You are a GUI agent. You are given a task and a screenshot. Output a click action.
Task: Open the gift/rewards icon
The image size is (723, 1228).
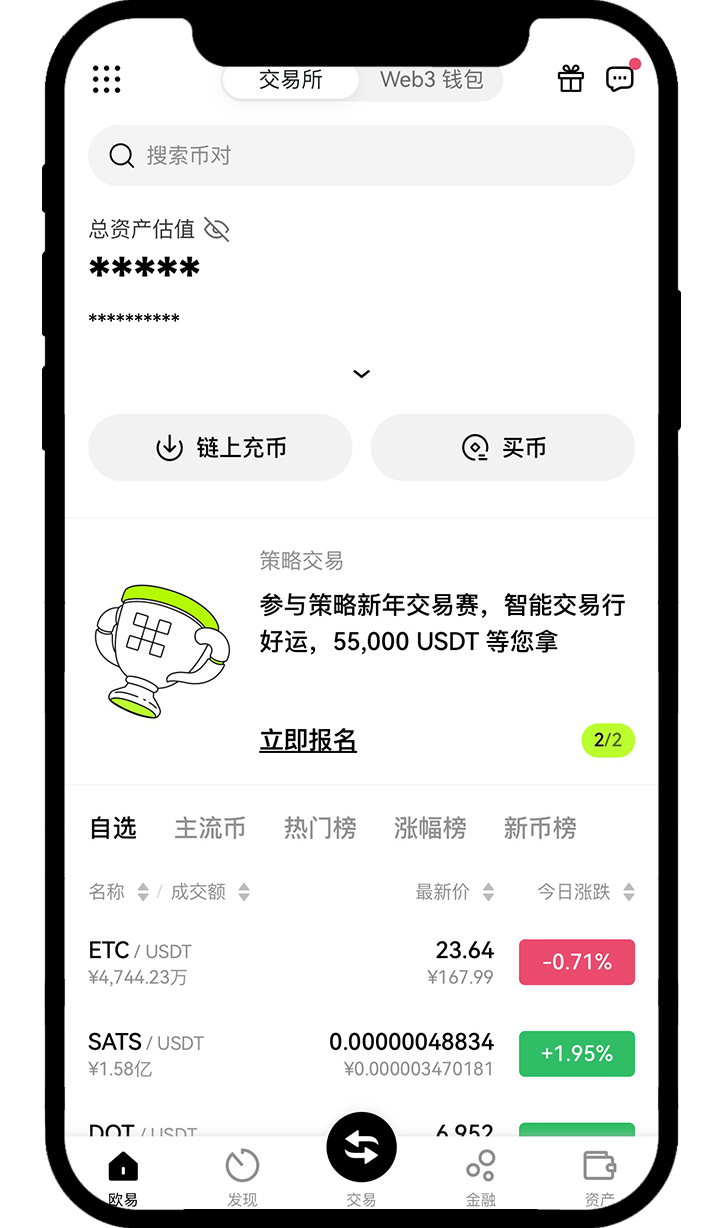pos(570,79)
